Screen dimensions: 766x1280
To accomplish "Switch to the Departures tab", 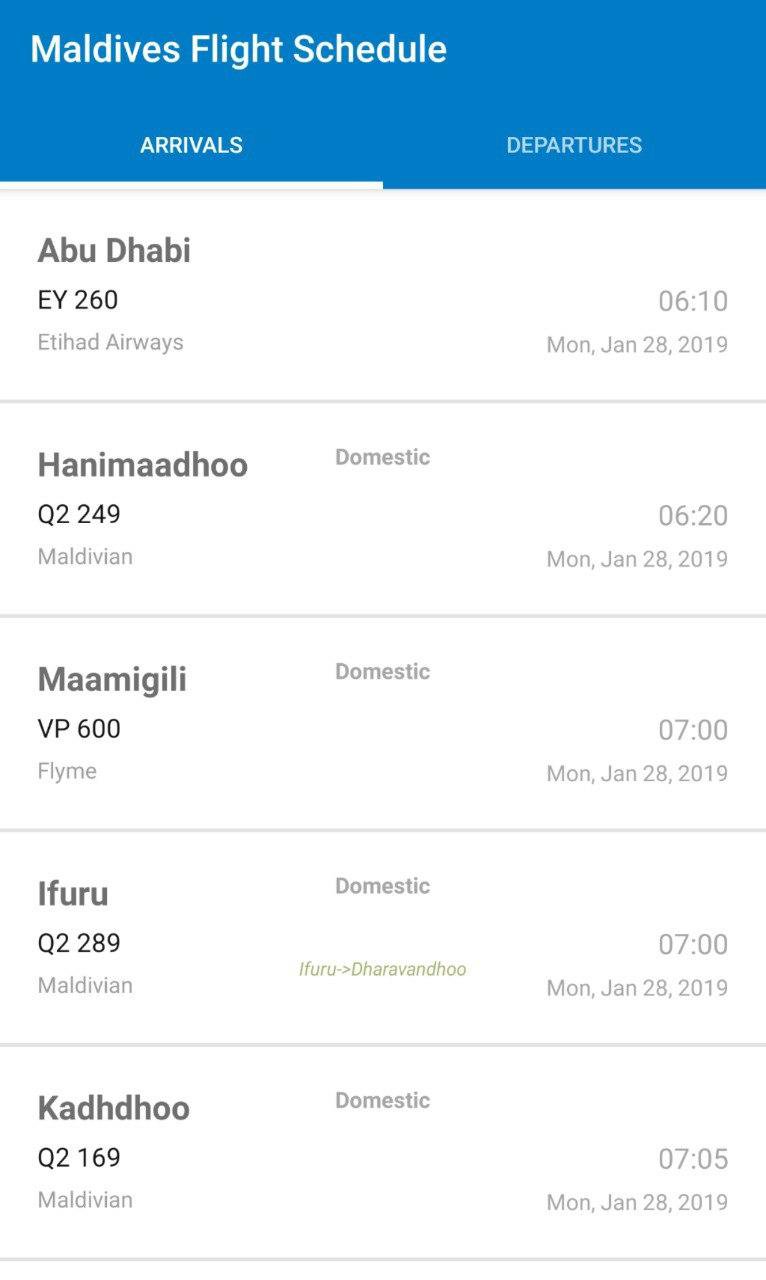I will (574, 145).
